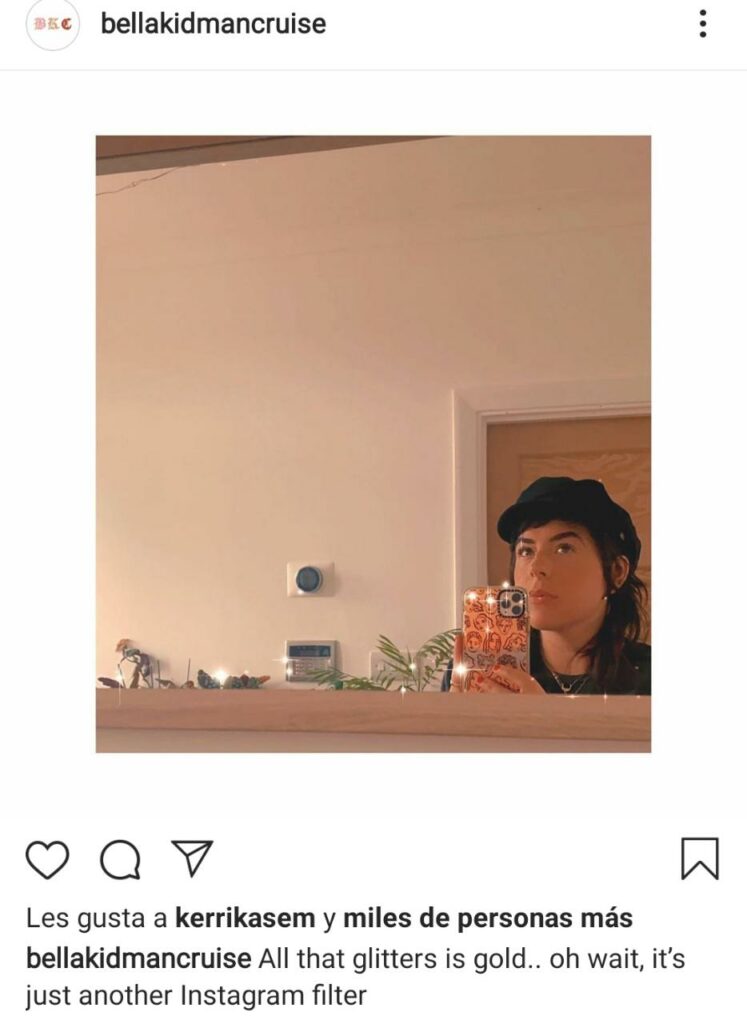Open kerrikasem's profile from the likes line
Viewport: 747px width, 1024px height.
[244, 918]
